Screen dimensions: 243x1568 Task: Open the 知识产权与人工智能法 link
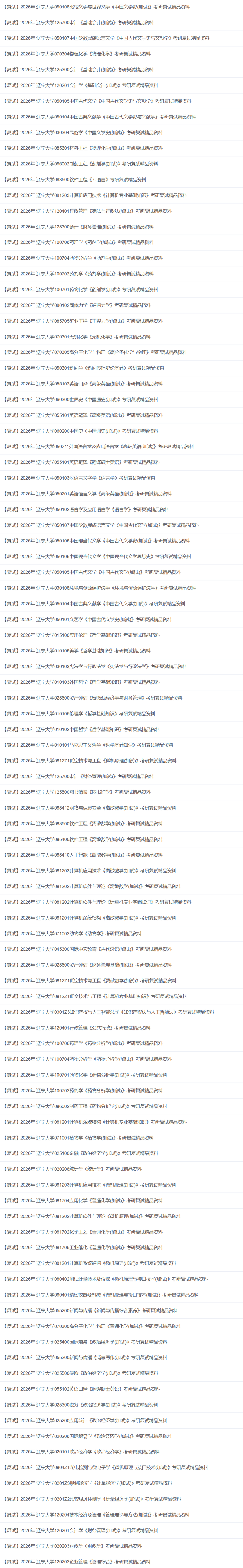[x=109, y=1012]
